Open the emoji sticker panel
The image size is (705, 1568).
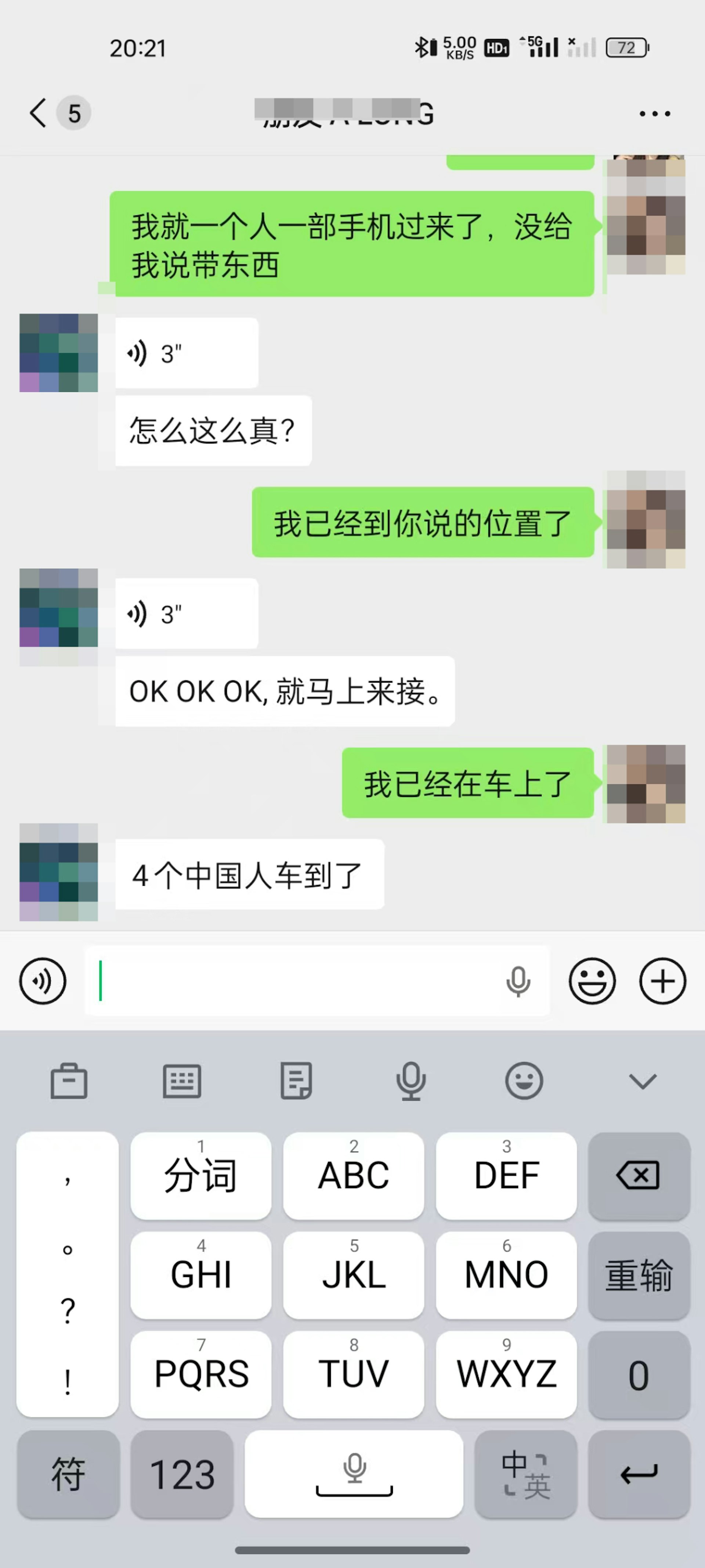click(x=592, y=981)
